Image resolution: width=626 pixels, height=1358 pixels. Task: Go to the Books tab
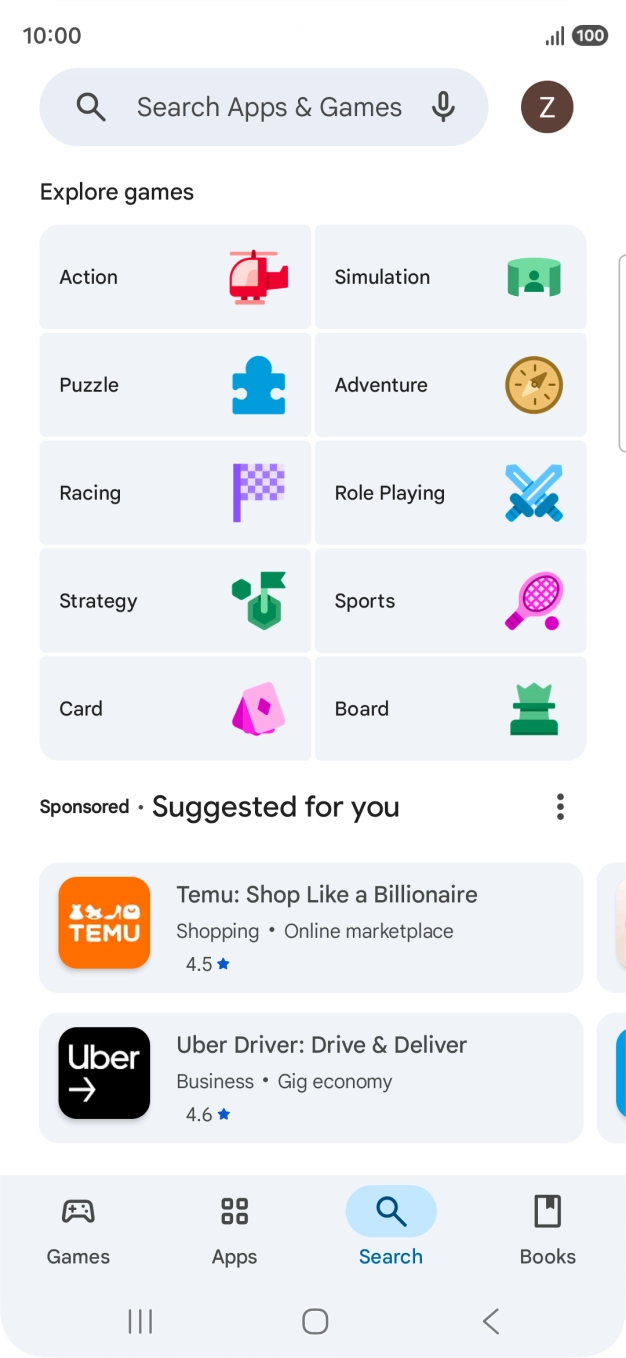coord(547,1230)
